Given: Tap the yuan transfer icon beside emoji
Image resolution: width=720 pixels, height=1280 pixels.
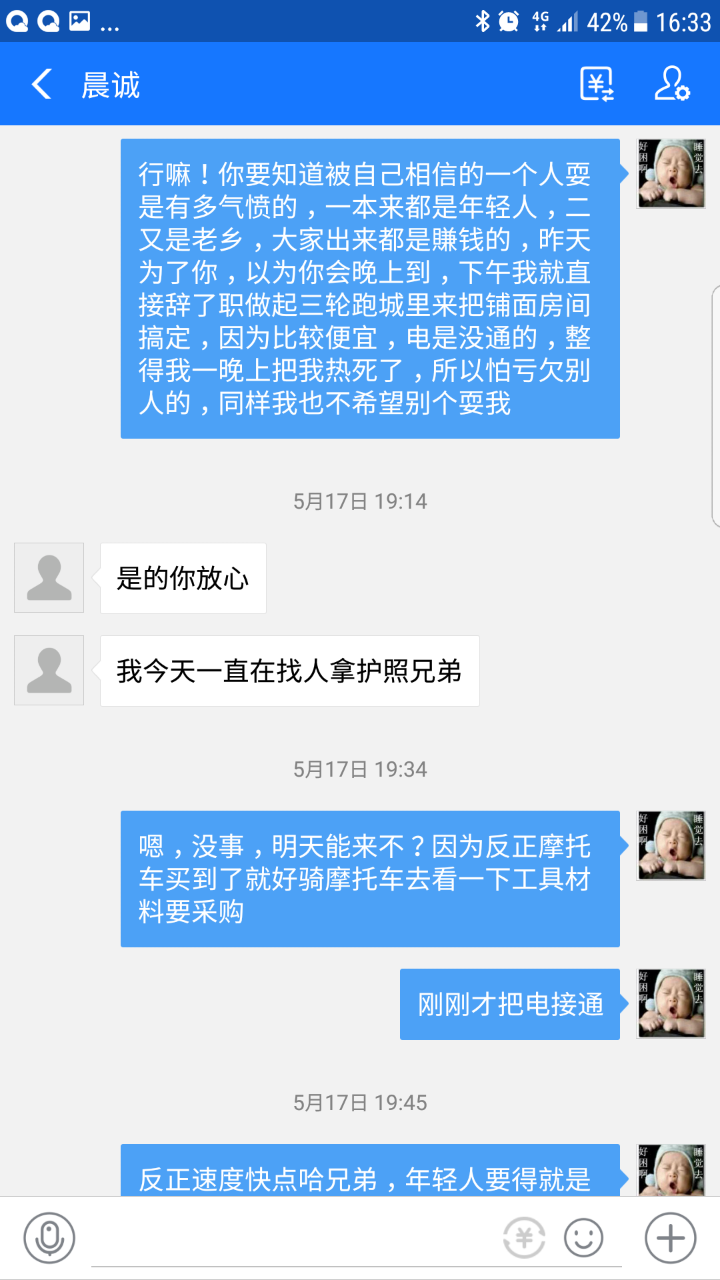Looking at the screenshot, I should [524, 1238].
